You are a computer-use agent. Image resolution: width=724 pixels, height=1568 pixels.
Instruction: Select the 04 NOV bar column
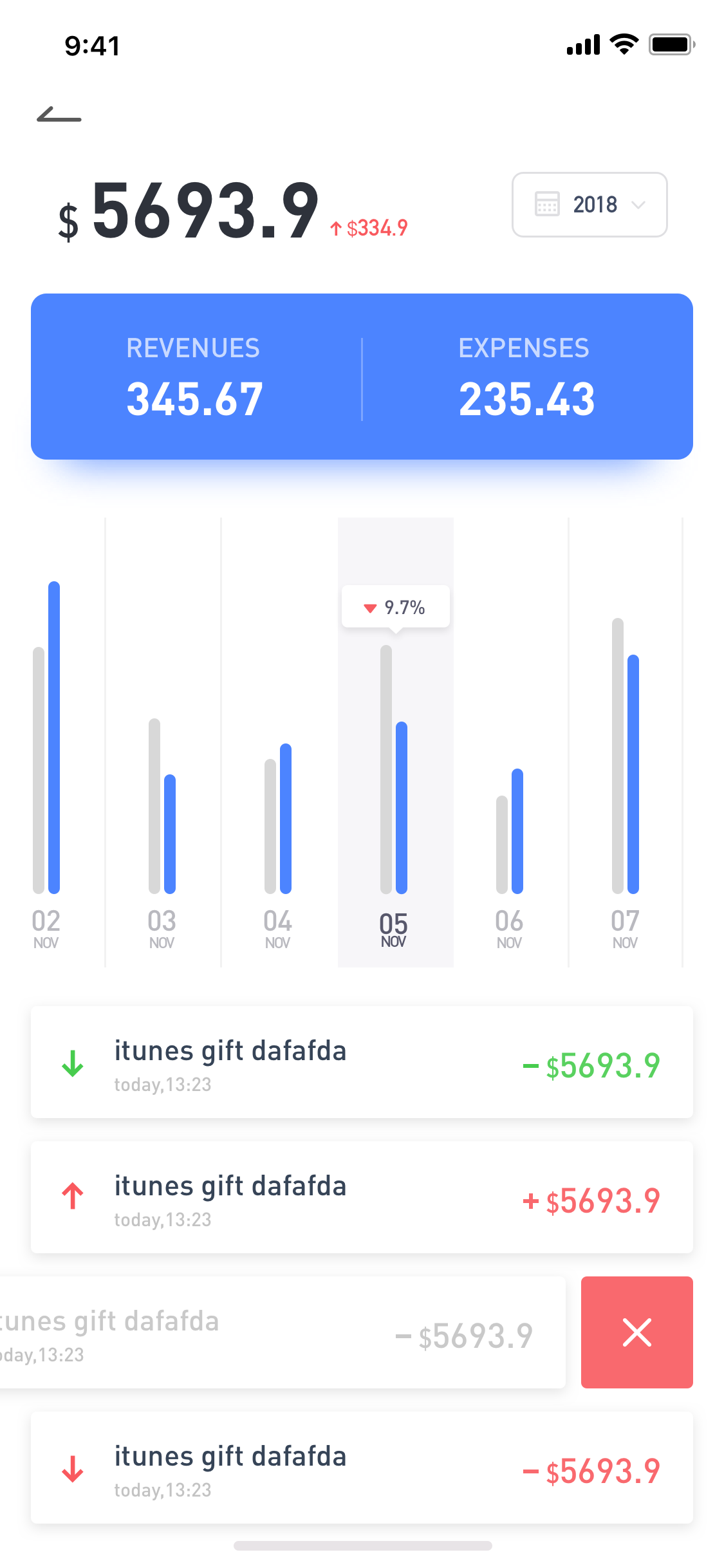pos(279,742)
